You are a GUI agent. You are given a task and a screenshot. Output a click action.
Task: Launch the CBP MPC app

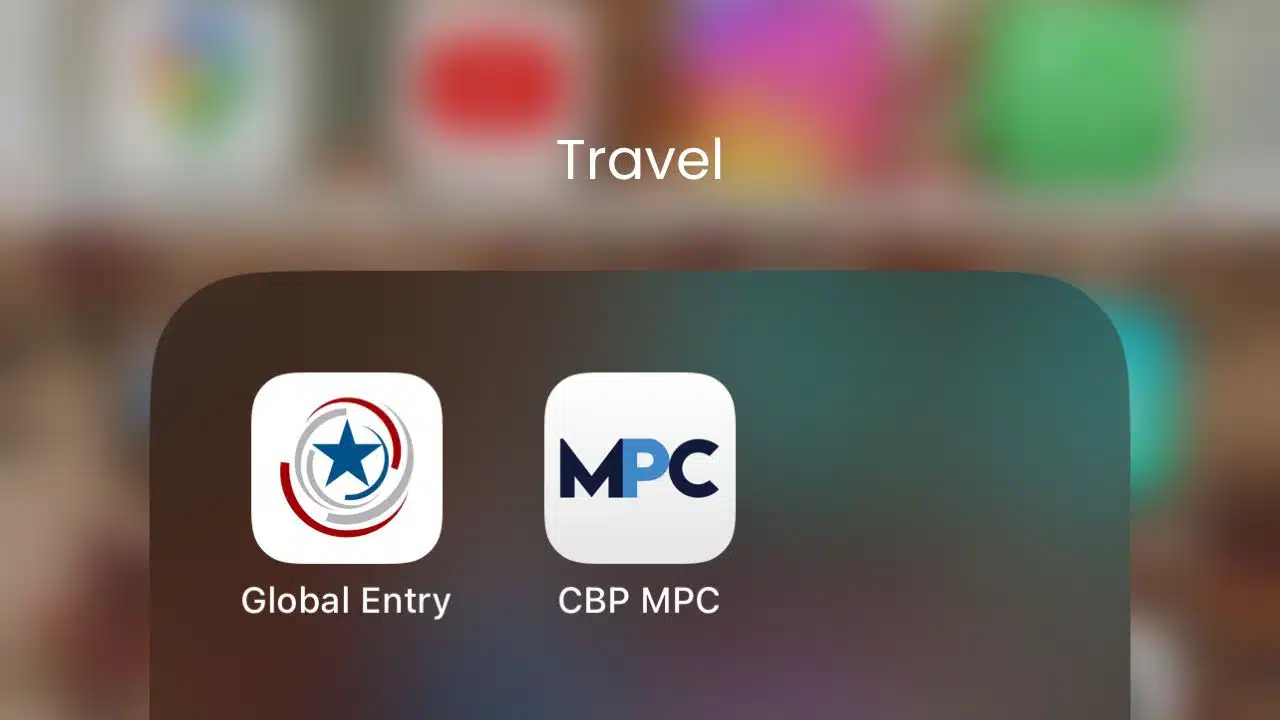pos(639,468)
